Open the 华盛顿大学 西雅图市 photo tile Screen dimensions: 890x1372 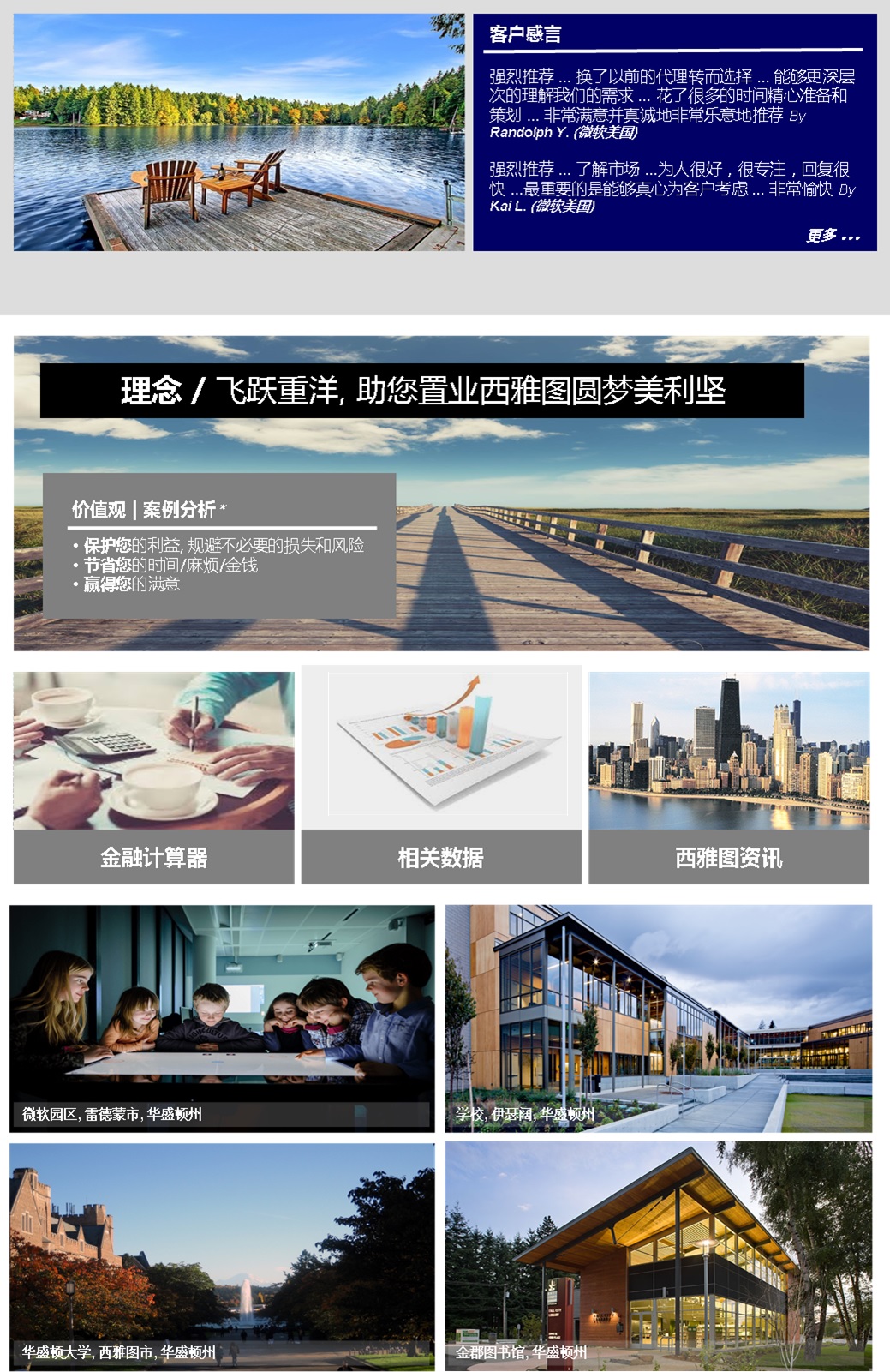coord(222,1256)
